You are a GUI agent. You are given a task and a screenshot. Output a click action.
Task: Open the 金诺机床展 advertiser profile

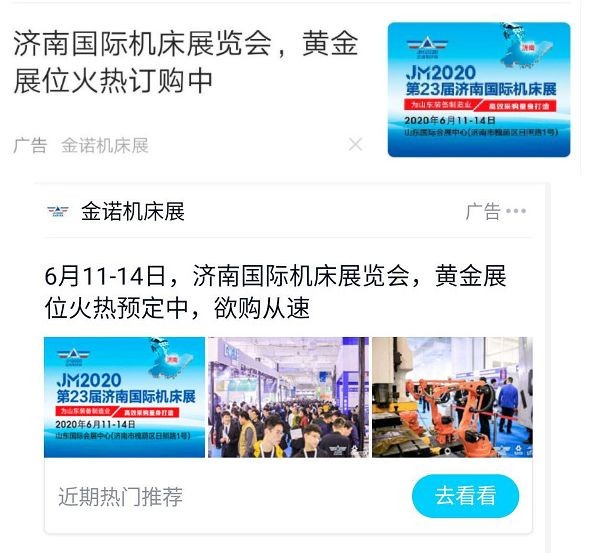(132, 212)
